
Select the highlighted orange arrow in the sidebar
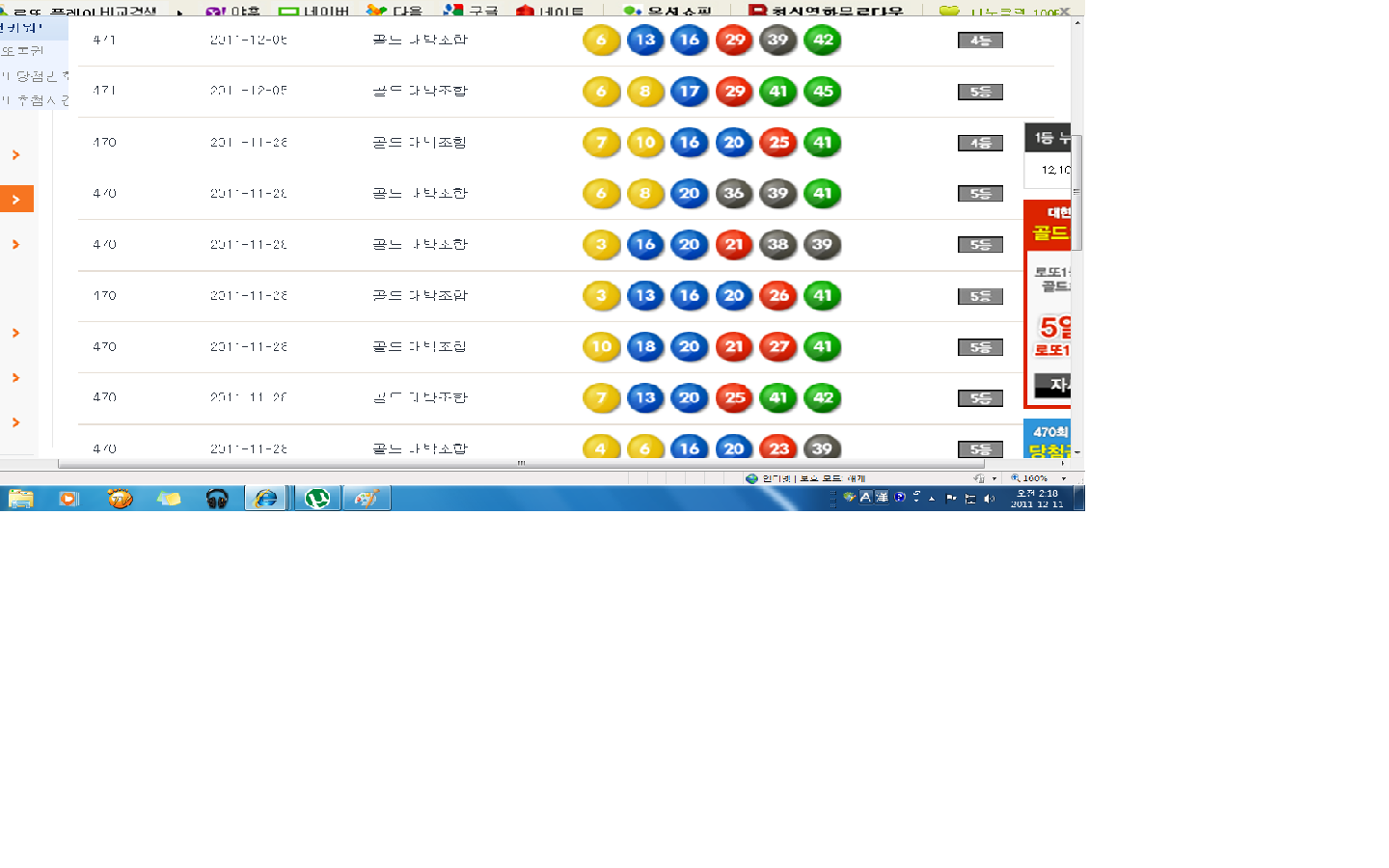point(16,199)
